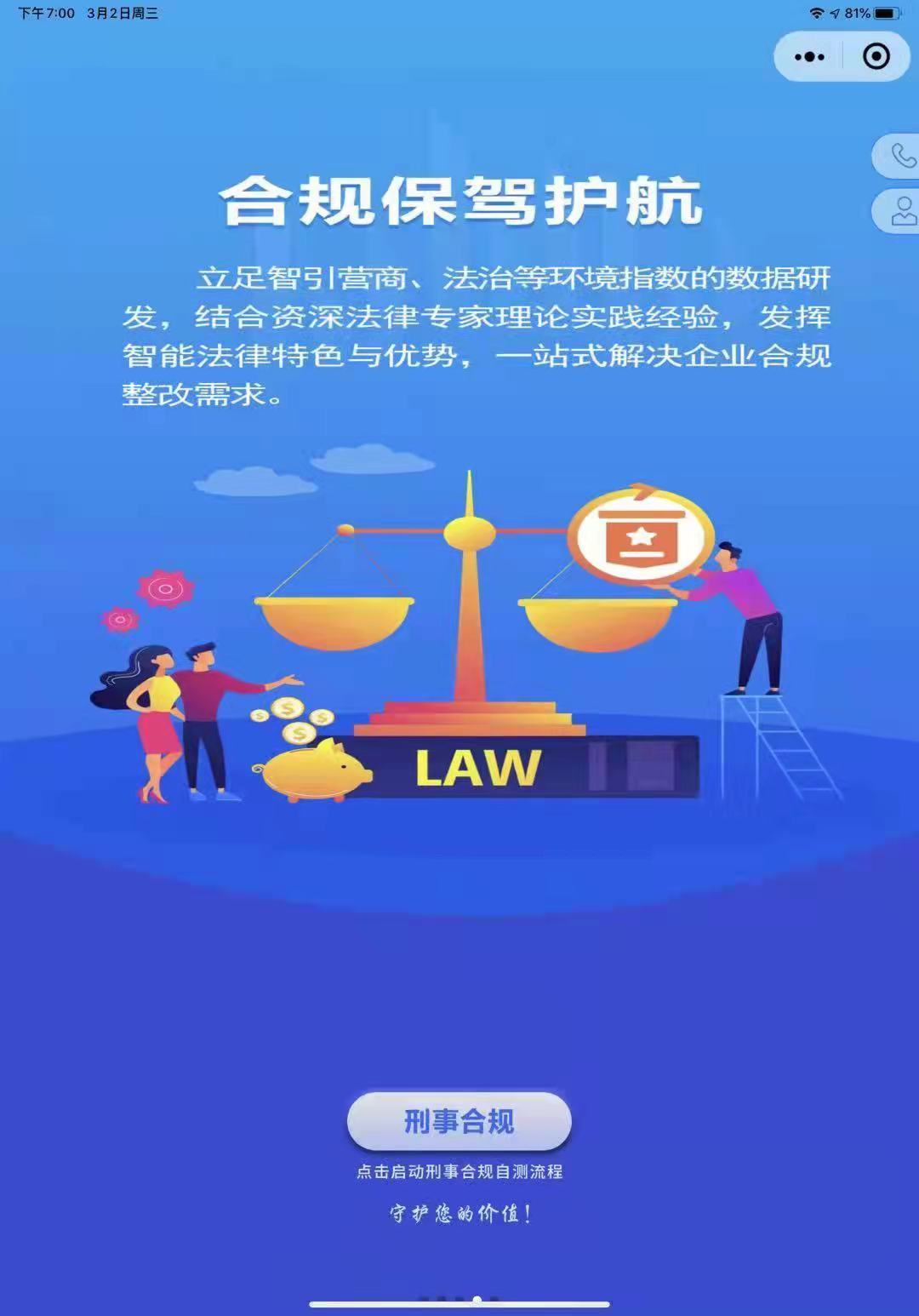Open the mini program more-options menu
Image resolution: width=919 pixels, height=1316 pixels.
(809, 57)
